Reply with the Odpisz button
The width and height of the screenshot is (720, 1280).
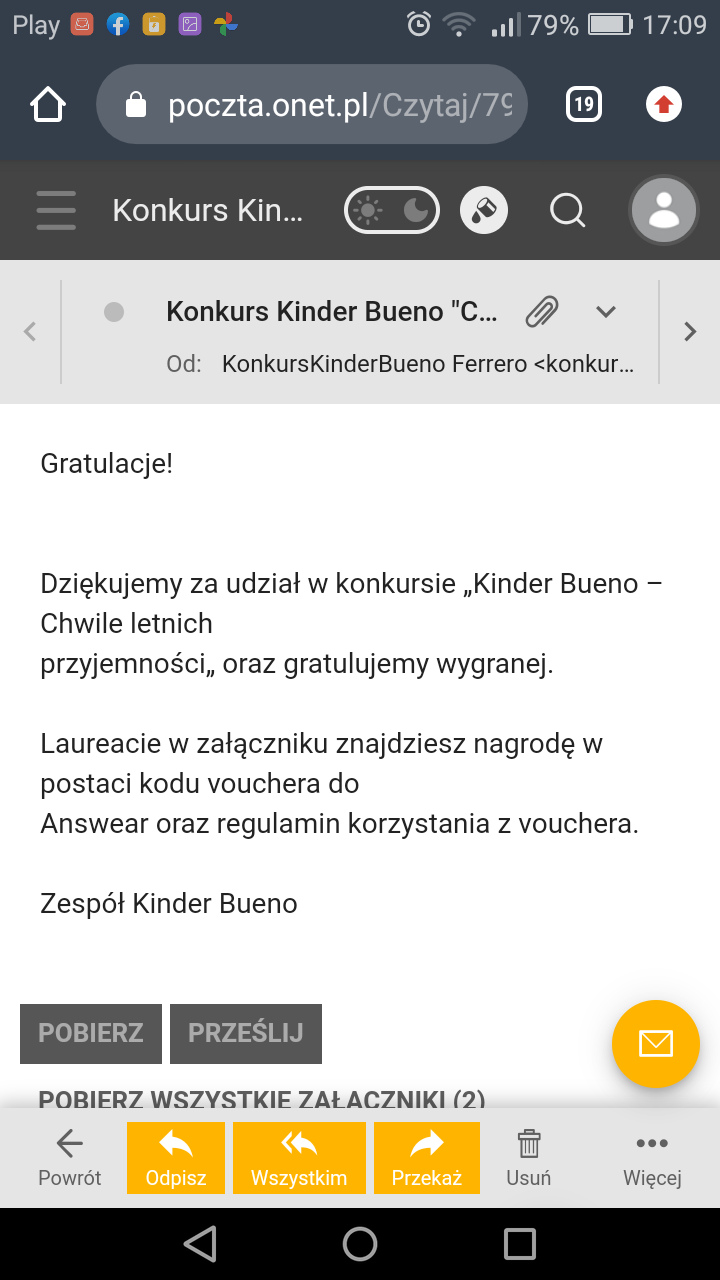[x=176, y=1157]
